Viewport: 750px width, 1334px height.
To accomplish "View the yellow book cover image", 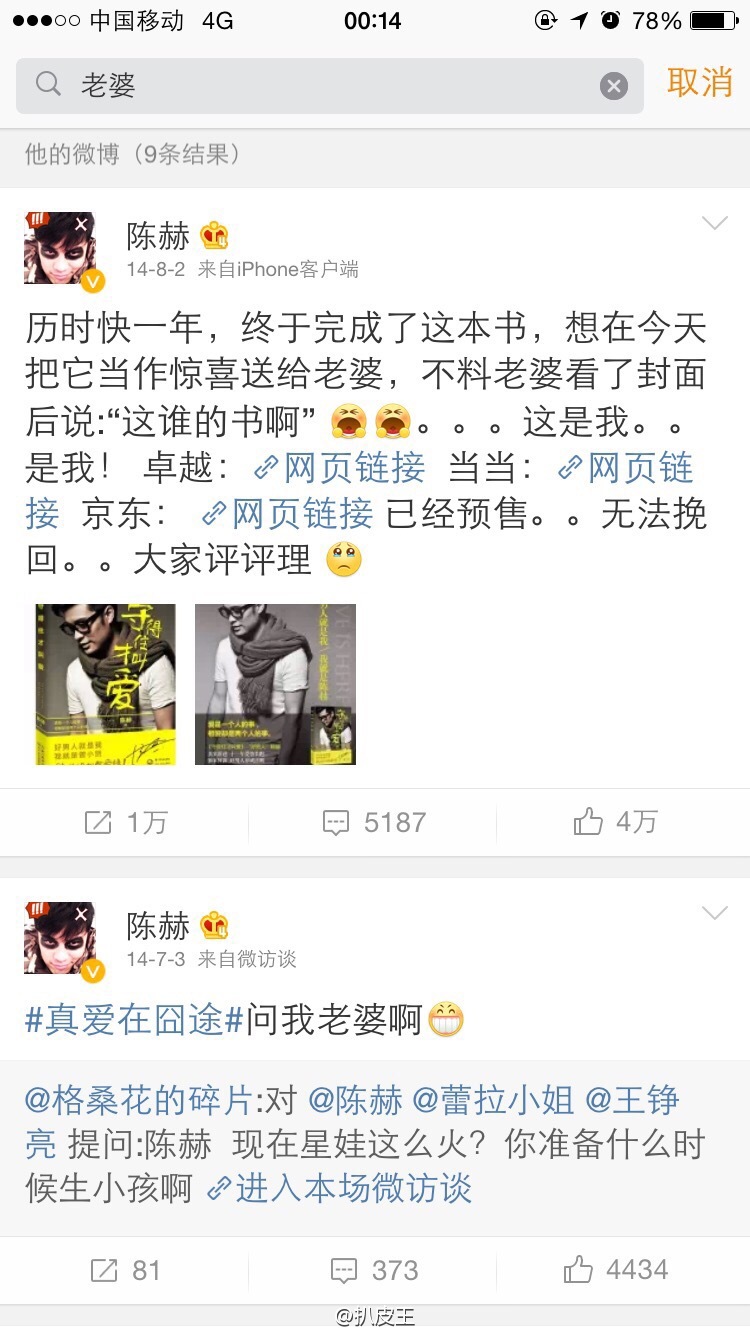I will click(105, 684).
